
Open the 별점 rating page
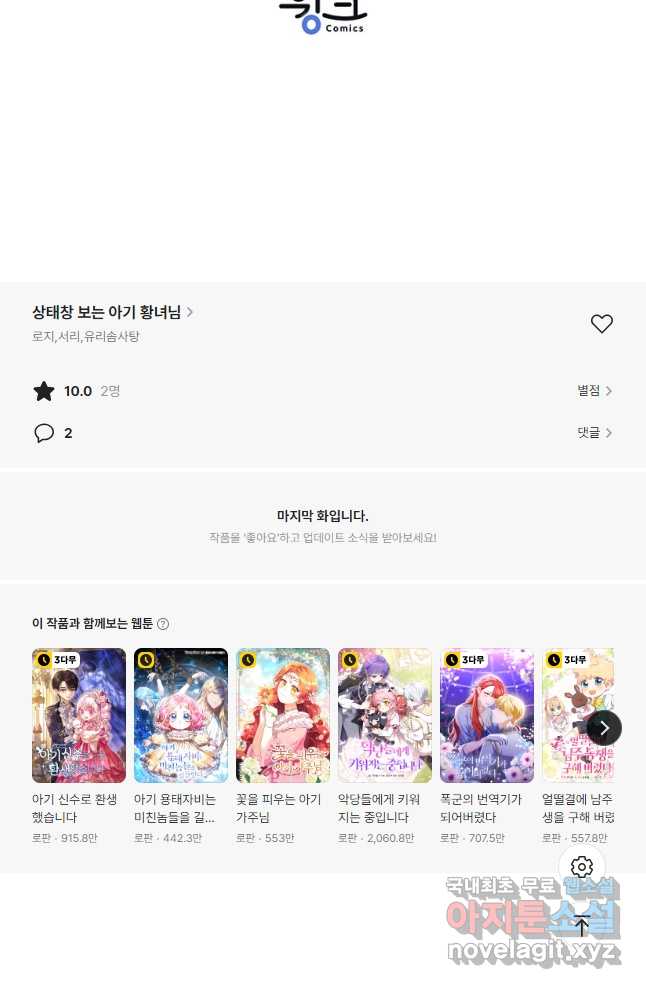[594, 391]
